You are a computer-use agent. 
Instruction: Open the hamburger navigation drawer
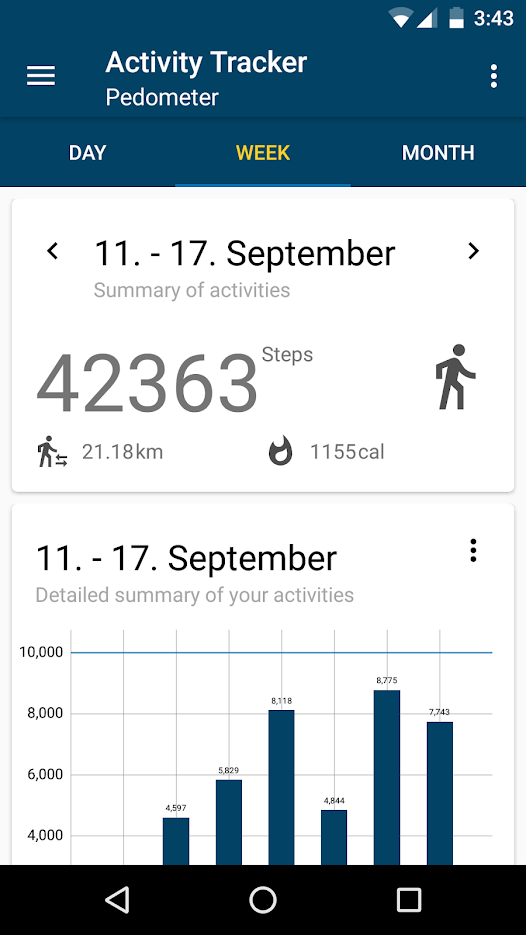[x=41, y=76]
